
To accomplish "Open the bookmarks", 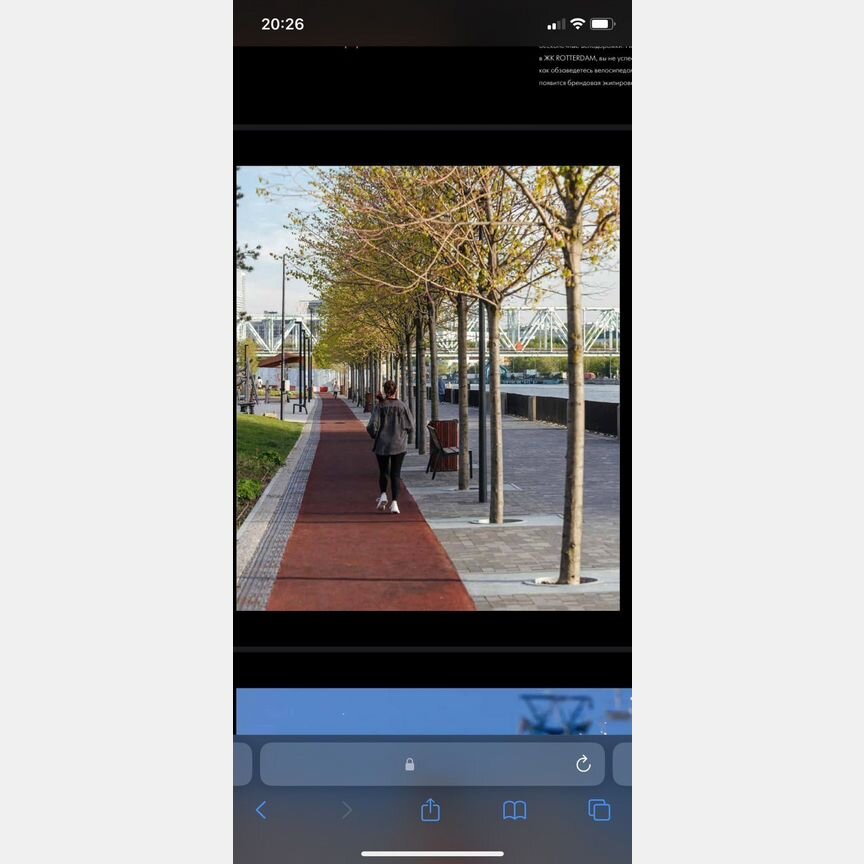I will coord(514,810).
